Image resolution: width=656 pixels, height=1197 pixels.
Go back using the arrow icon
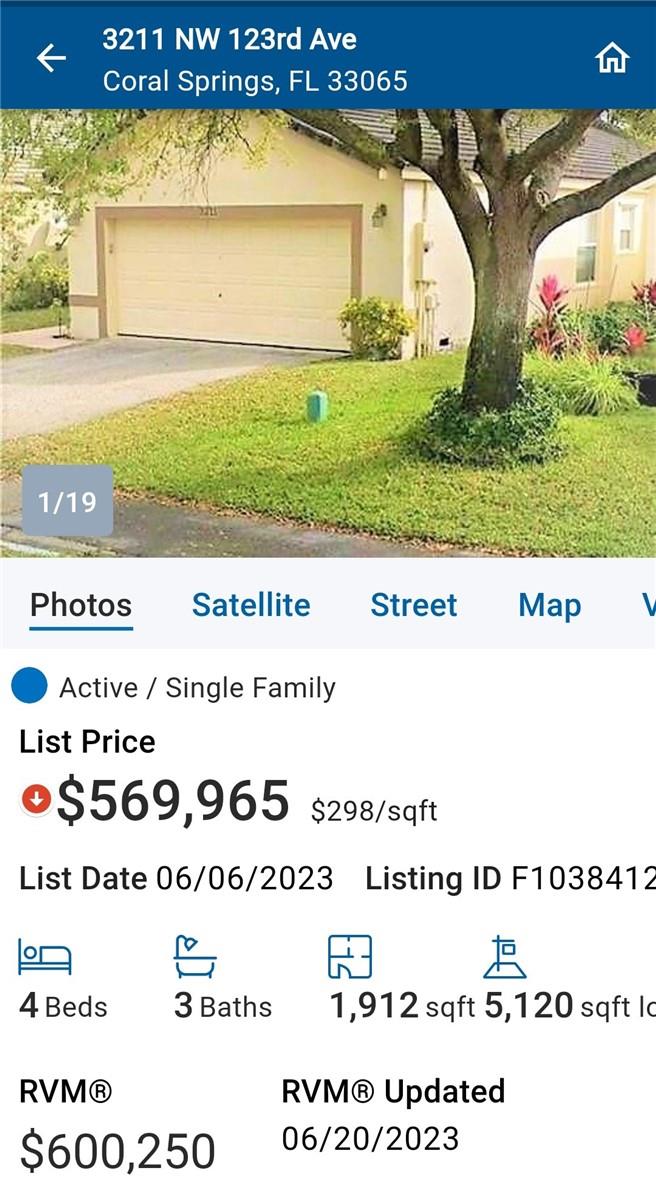tap(51, 58)
